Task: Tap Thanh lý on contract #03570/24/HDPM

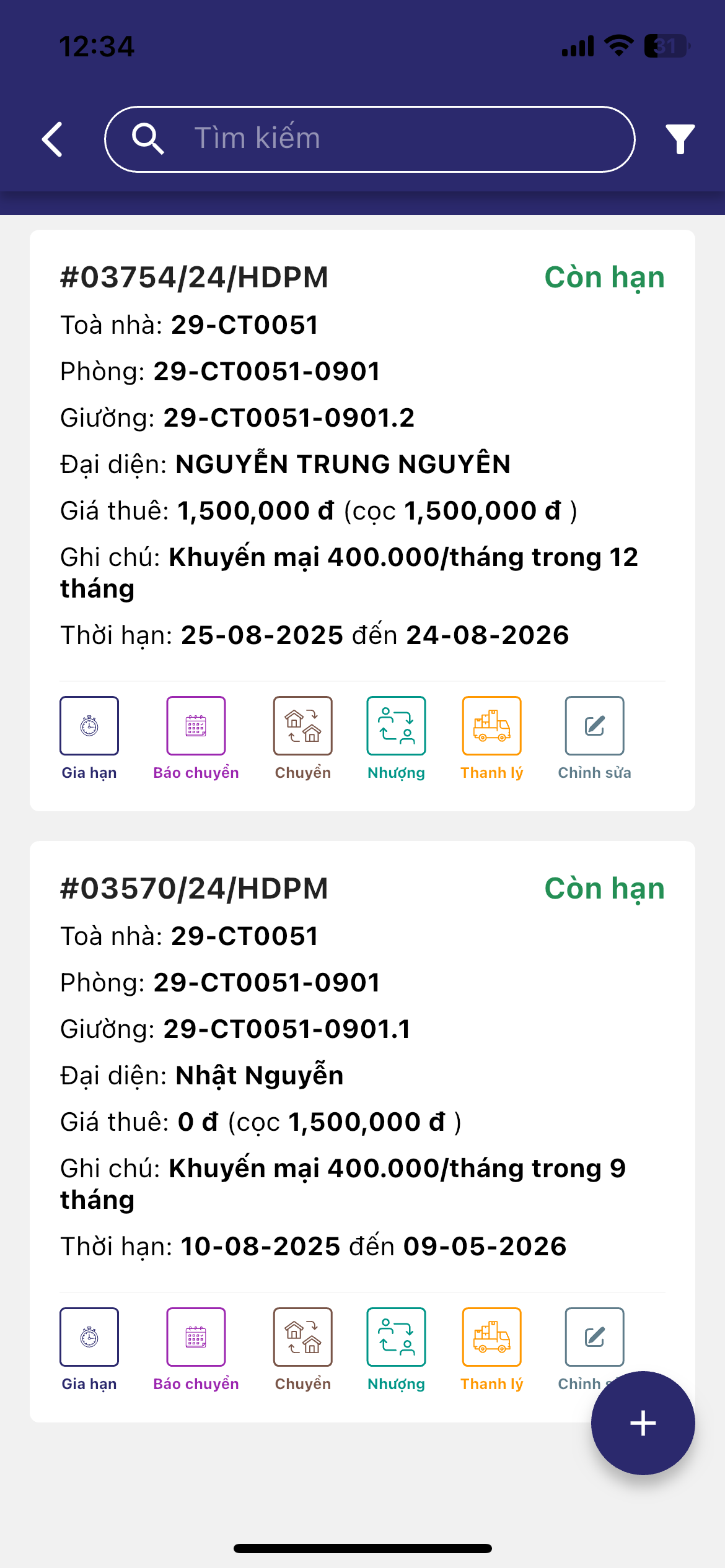Action: coord(491,1337)
